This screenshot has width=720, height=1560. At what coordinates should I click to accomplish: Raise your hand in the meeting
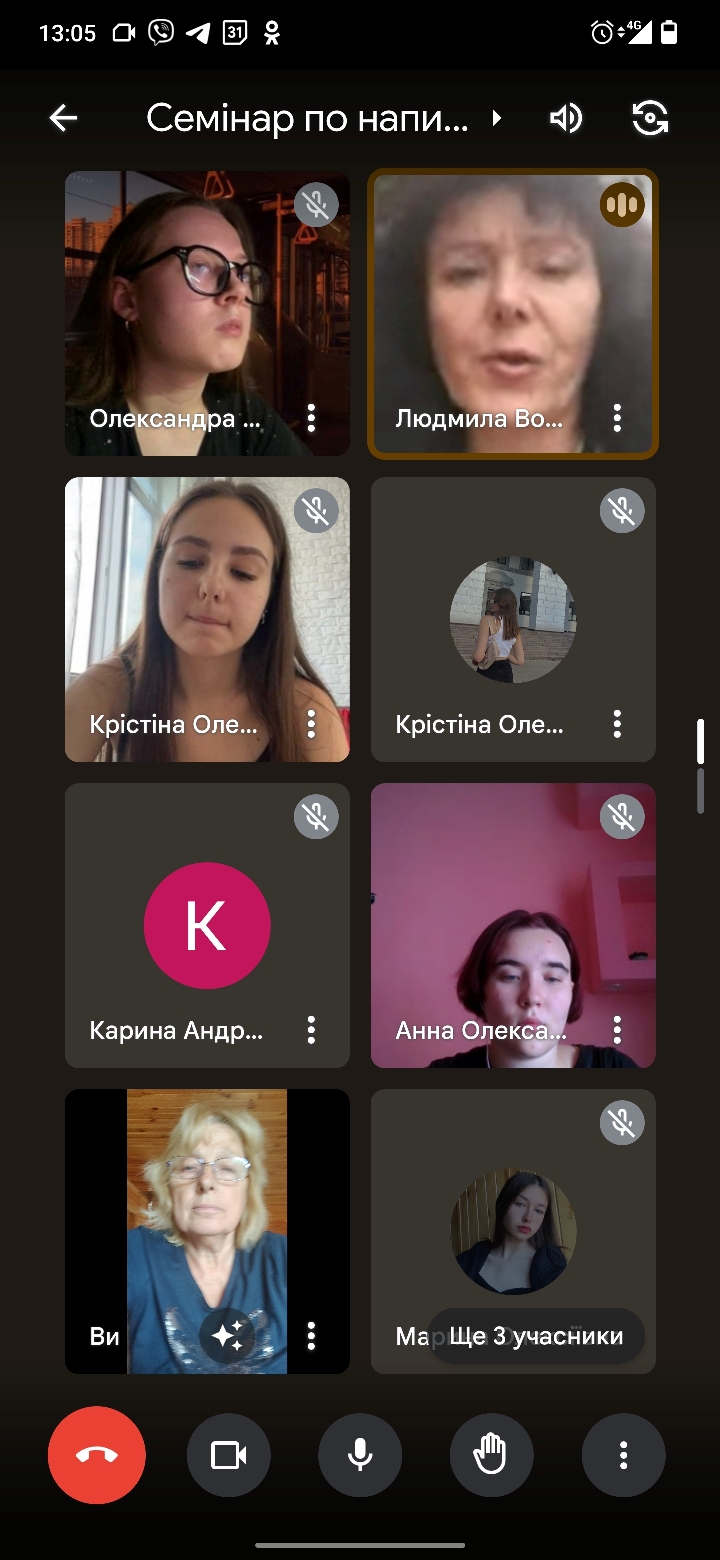point(491,1455)
